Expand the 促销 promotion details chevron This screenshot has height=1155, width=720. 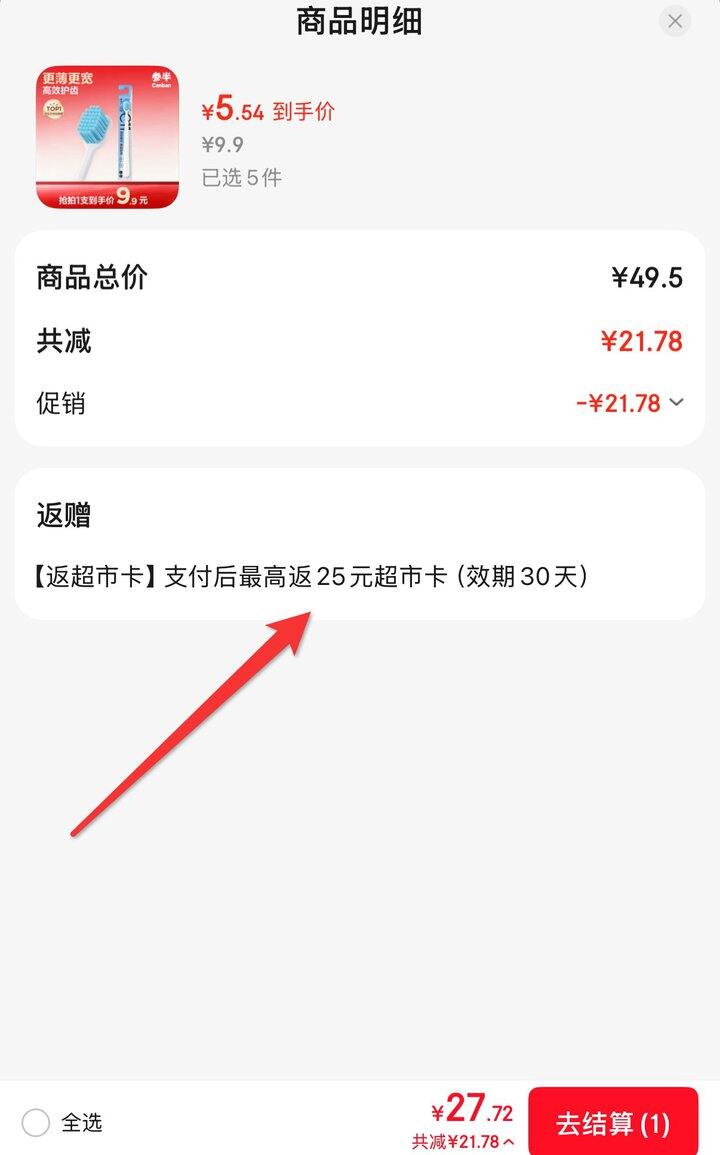[676, 403]
